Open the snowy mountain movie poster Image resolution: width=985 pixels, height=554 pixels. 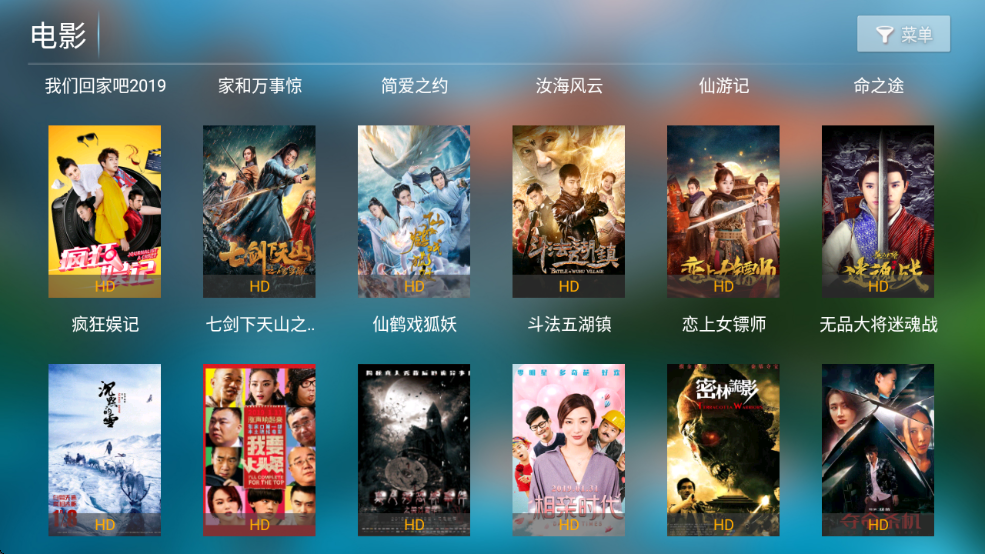click(105, 450)
